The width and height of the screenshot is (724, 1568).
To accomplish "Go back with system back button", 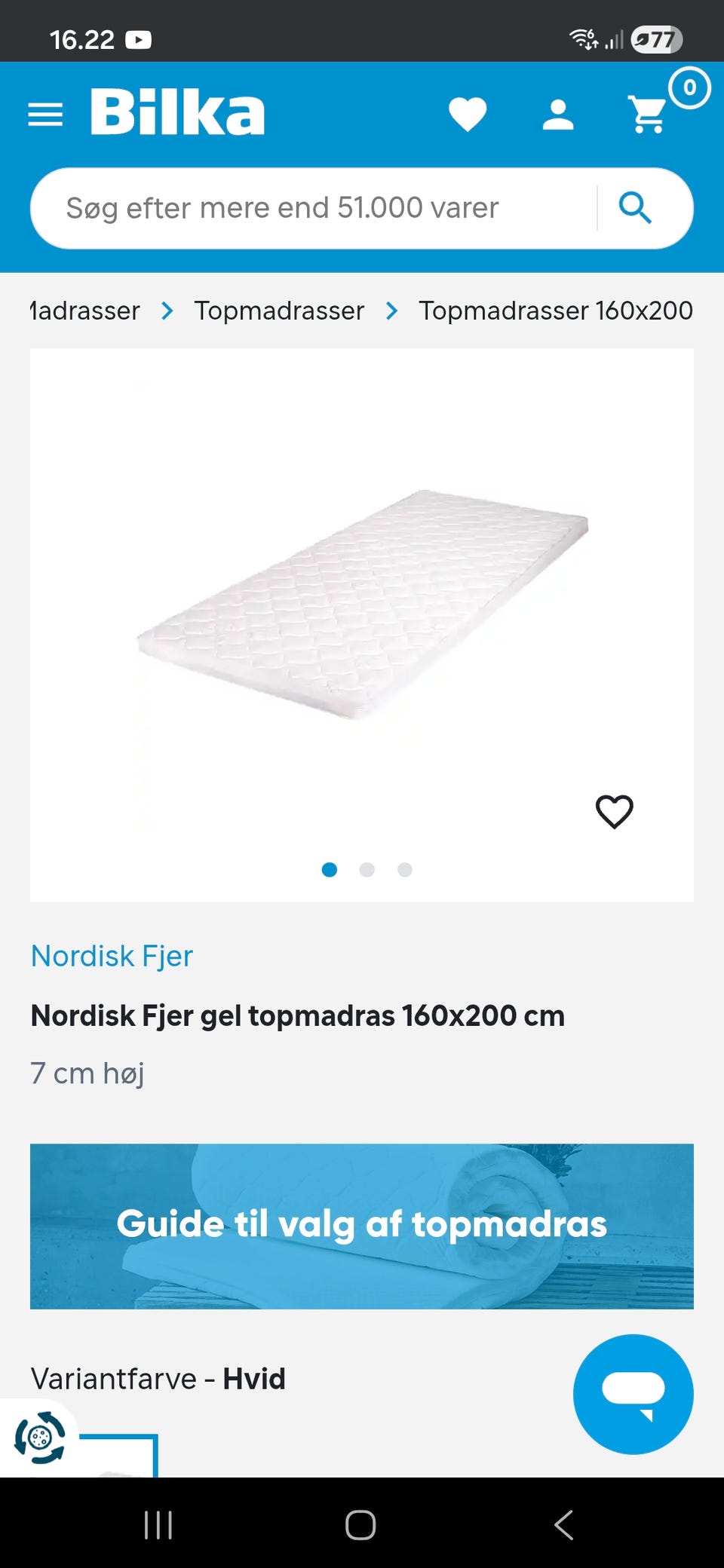I will 563,1524.
